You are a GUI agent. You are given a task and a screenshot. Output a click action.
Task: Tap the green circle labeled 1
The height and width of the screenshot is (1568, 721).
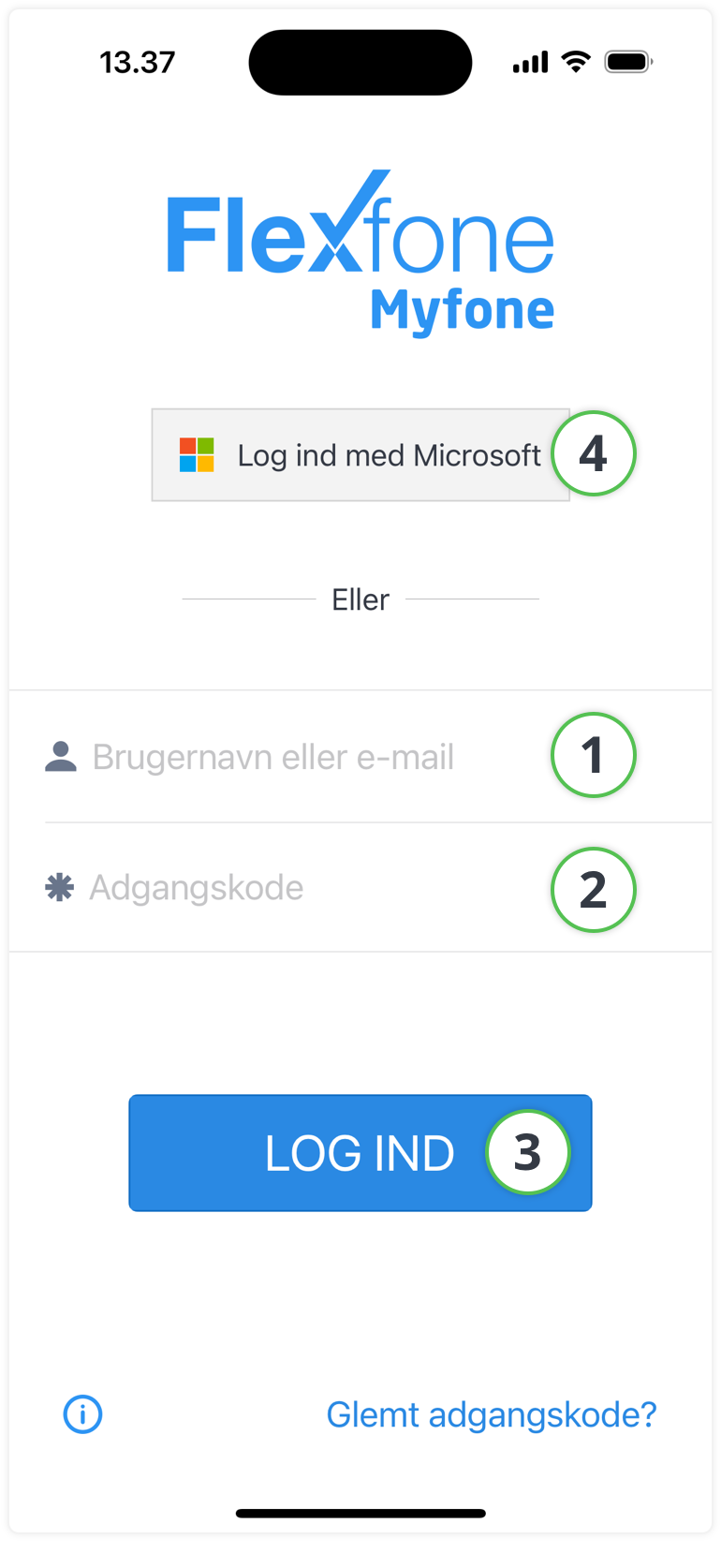tap(593, 755)
